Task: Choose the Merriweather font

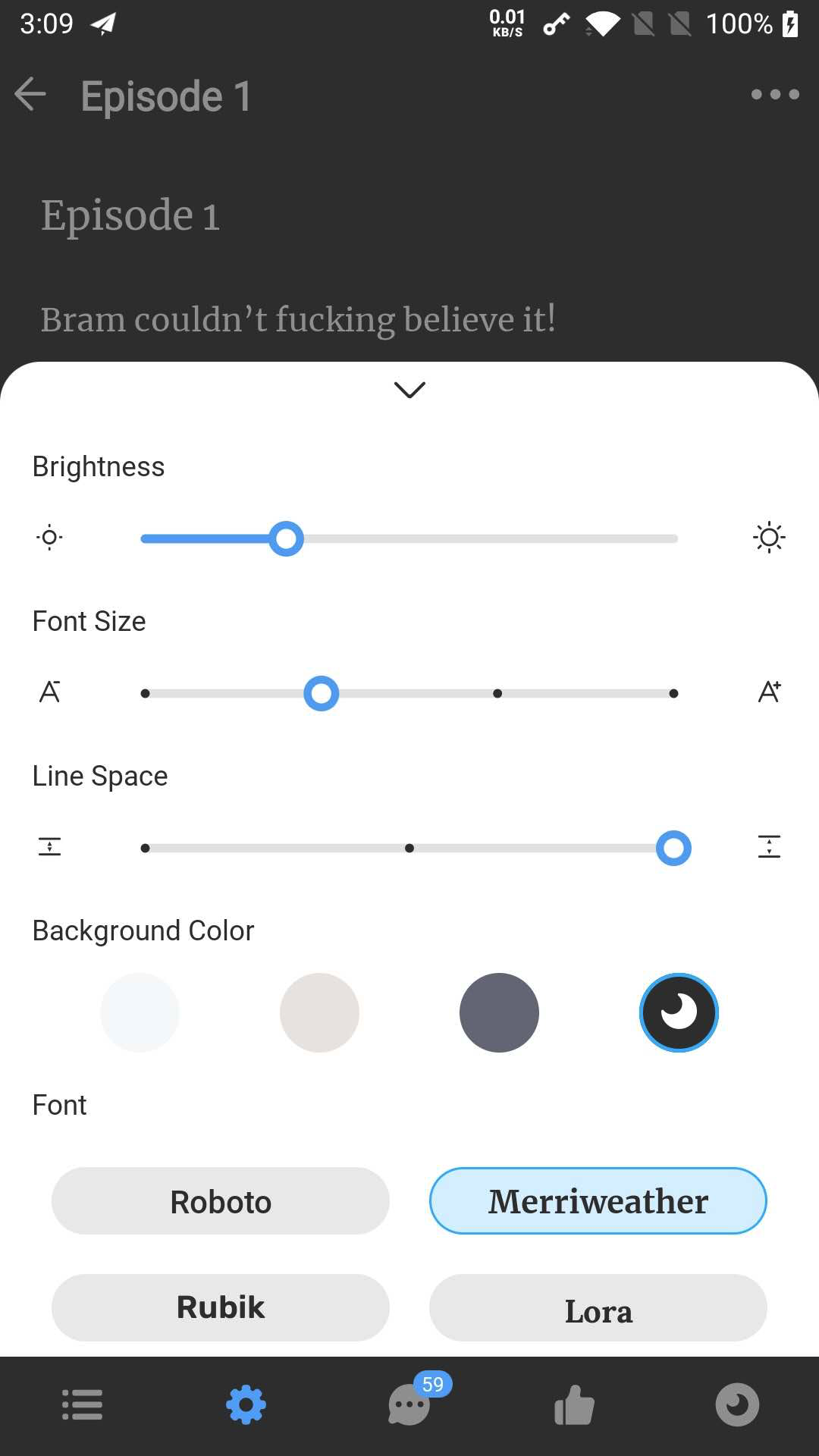Action: [x=598, y=1201]
